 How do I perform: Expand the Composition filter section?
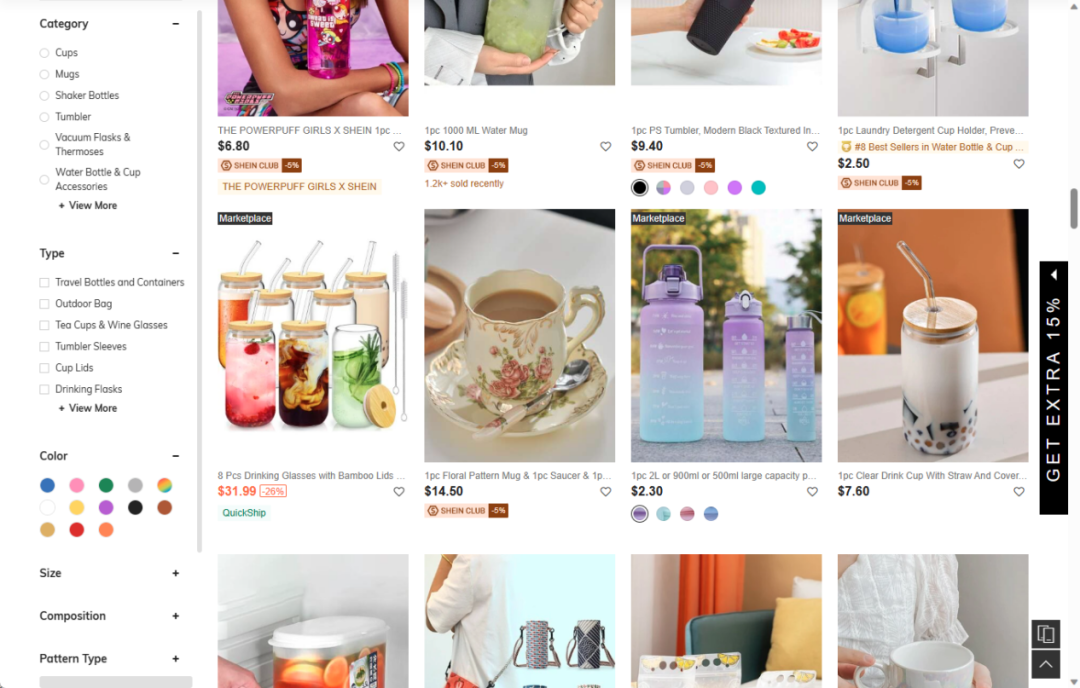(176, 616)
